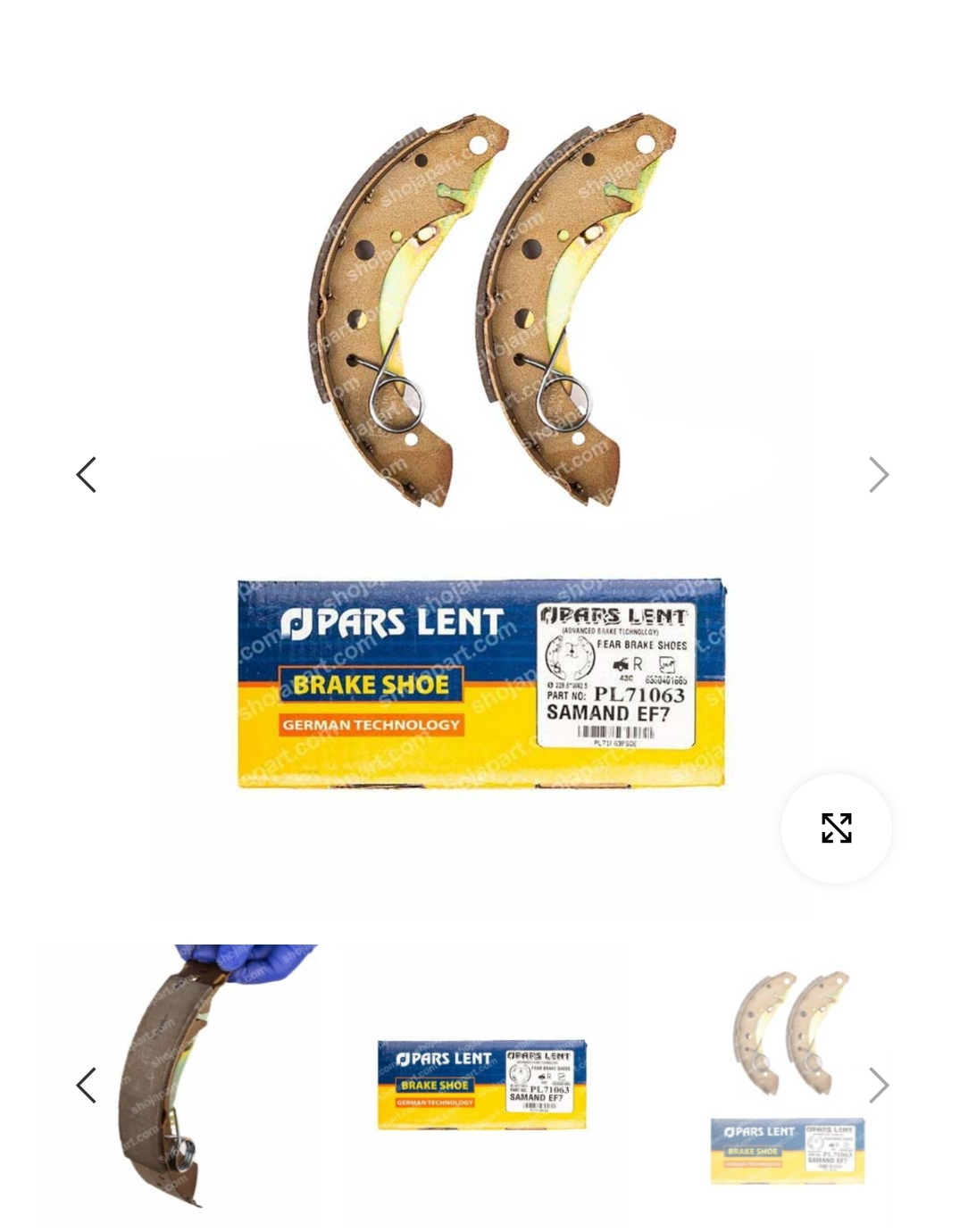Image resolution: width=960 pixels, height=1232 pixels.
Task: Select the thumbnail with shoes and box
Action: [788, 1078]
